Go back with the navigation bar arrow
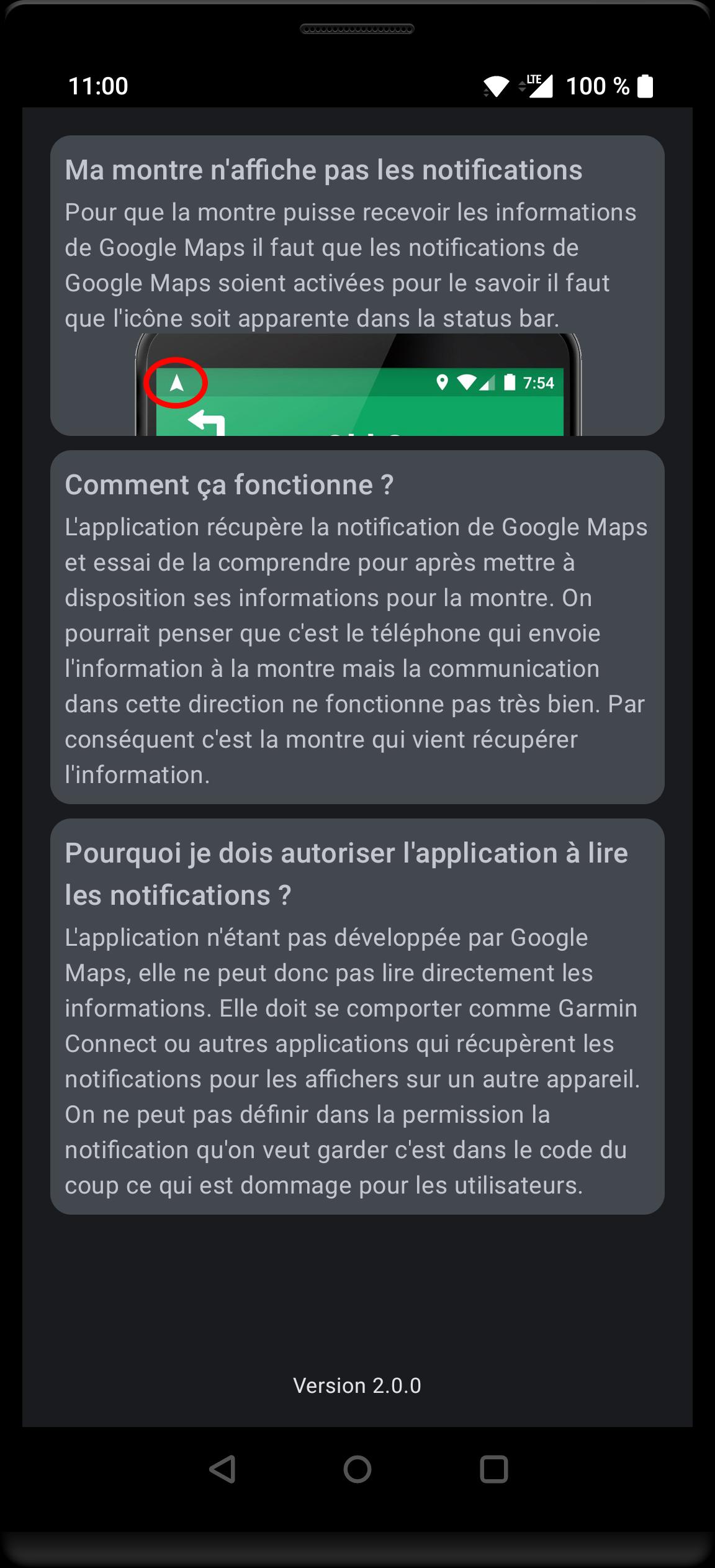The image size is (715, 1568). tap(222, 1469)
